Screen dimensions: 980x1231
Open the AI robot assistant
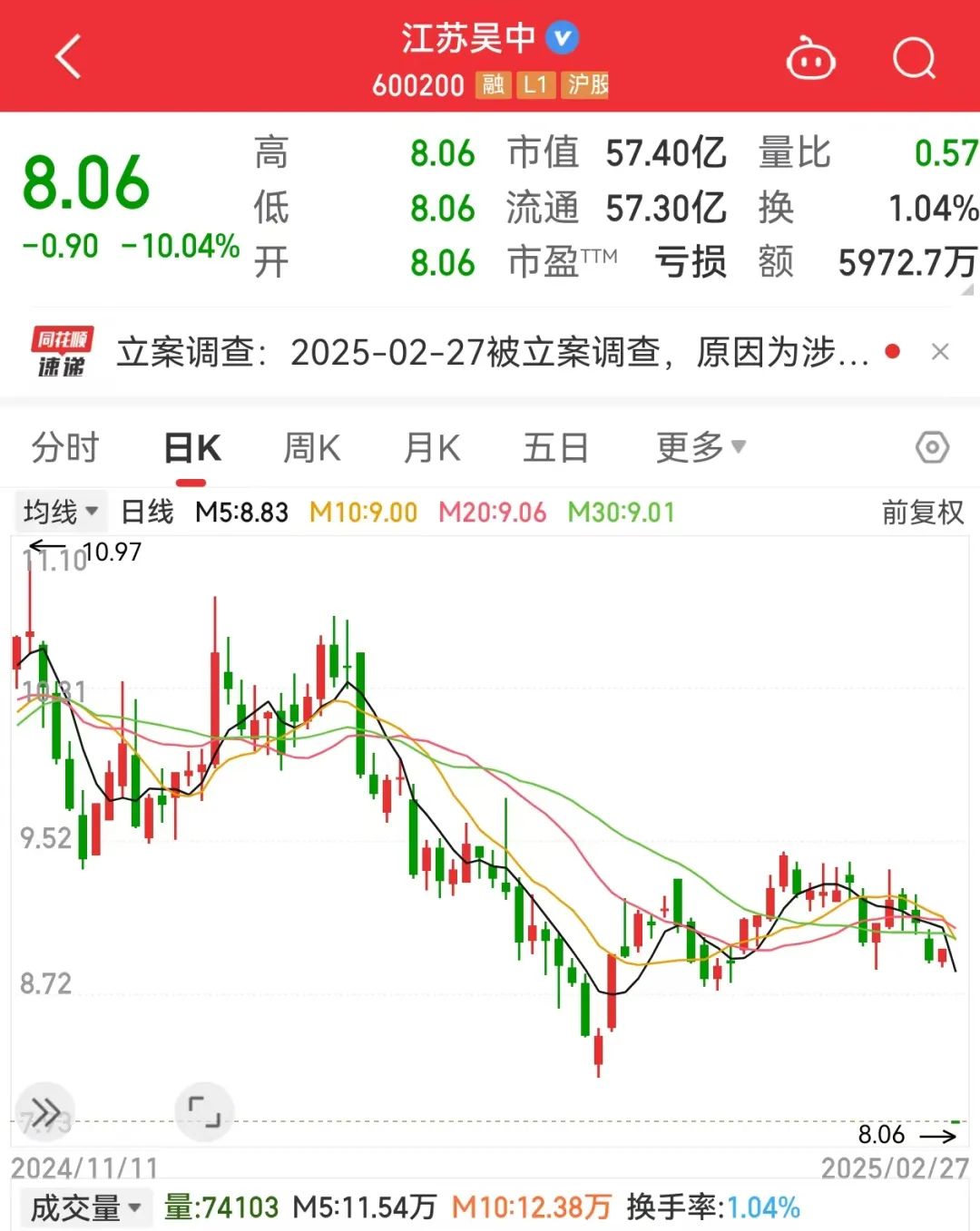pyautogui.click(x=809, y=60)
